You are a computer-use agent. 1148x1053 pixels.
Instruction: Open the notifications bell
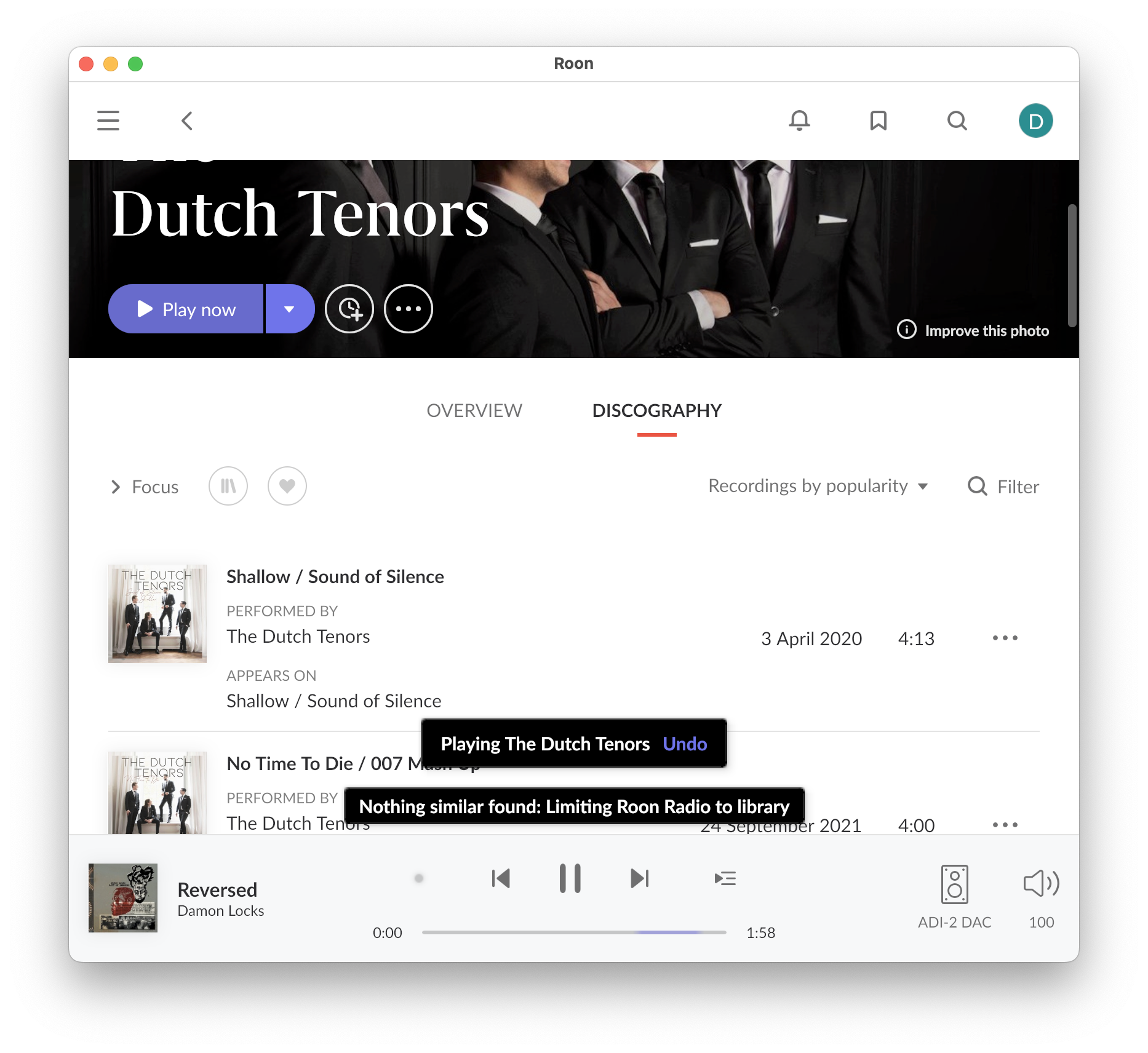coord(799,121)
